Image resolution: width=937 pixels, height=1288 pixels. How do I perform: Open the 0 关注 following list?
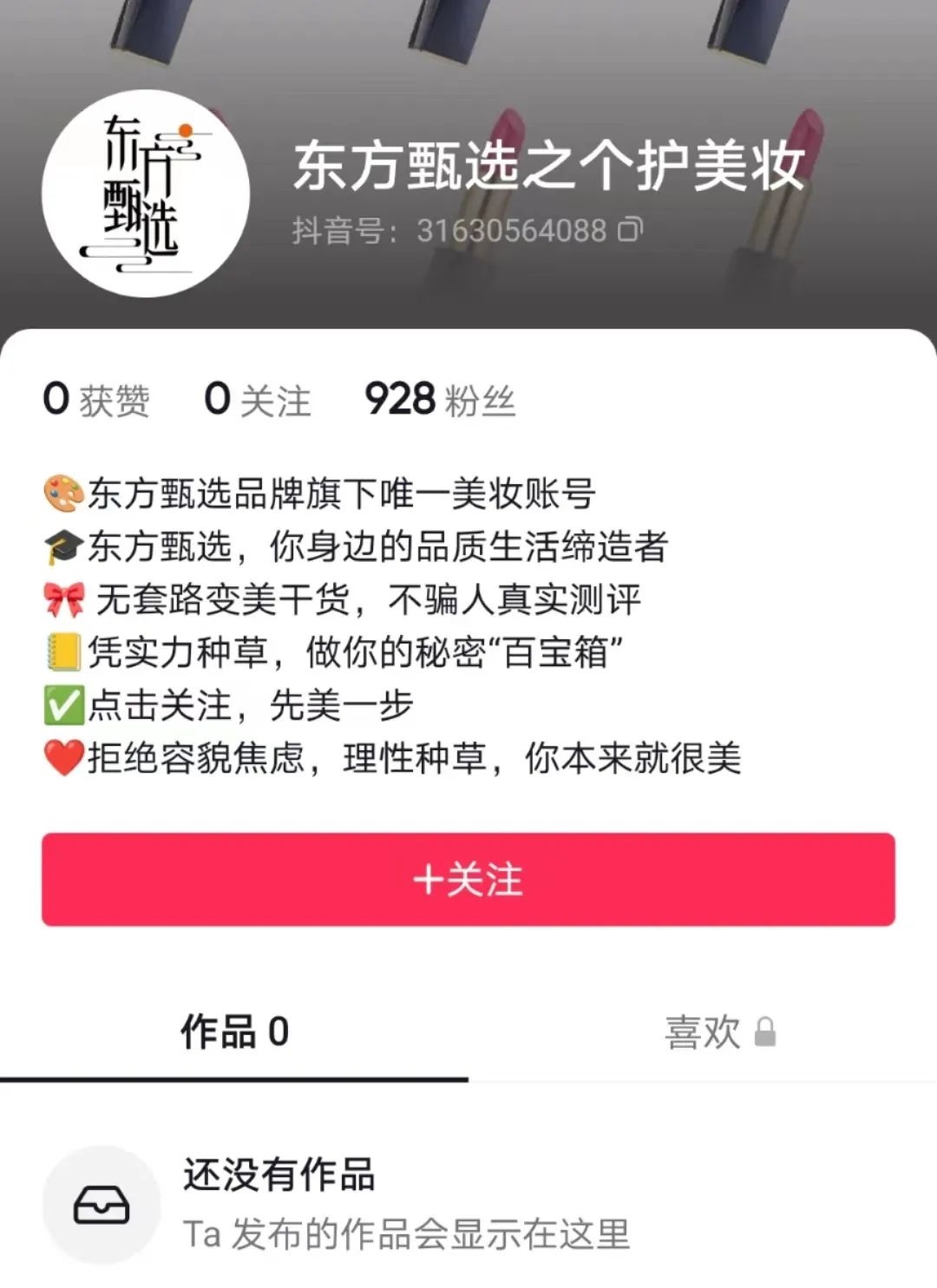tap(257, 400)
